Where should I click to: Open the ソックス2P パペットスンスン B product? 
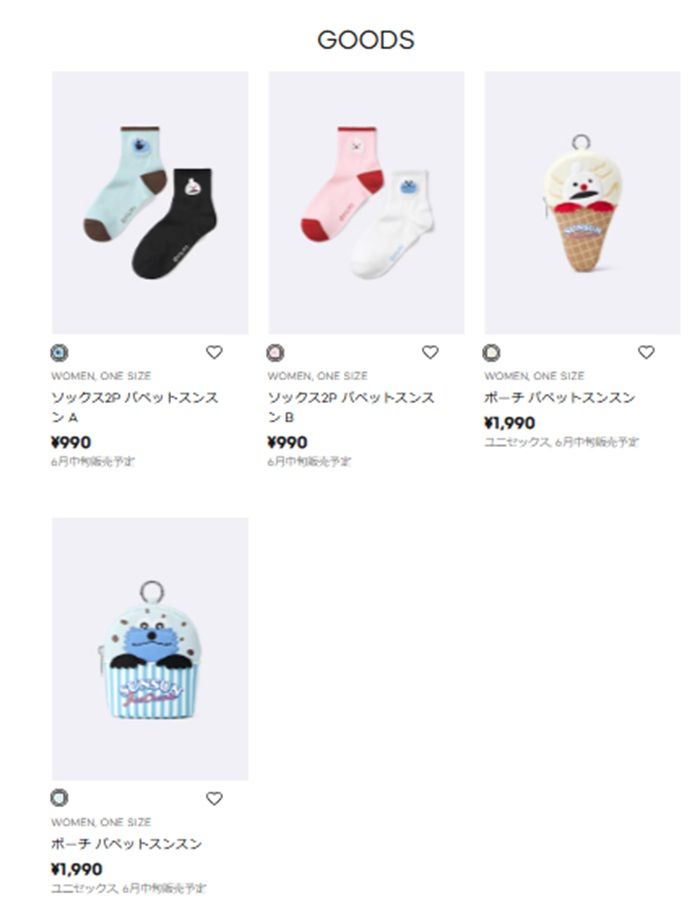tap(366, 202)
